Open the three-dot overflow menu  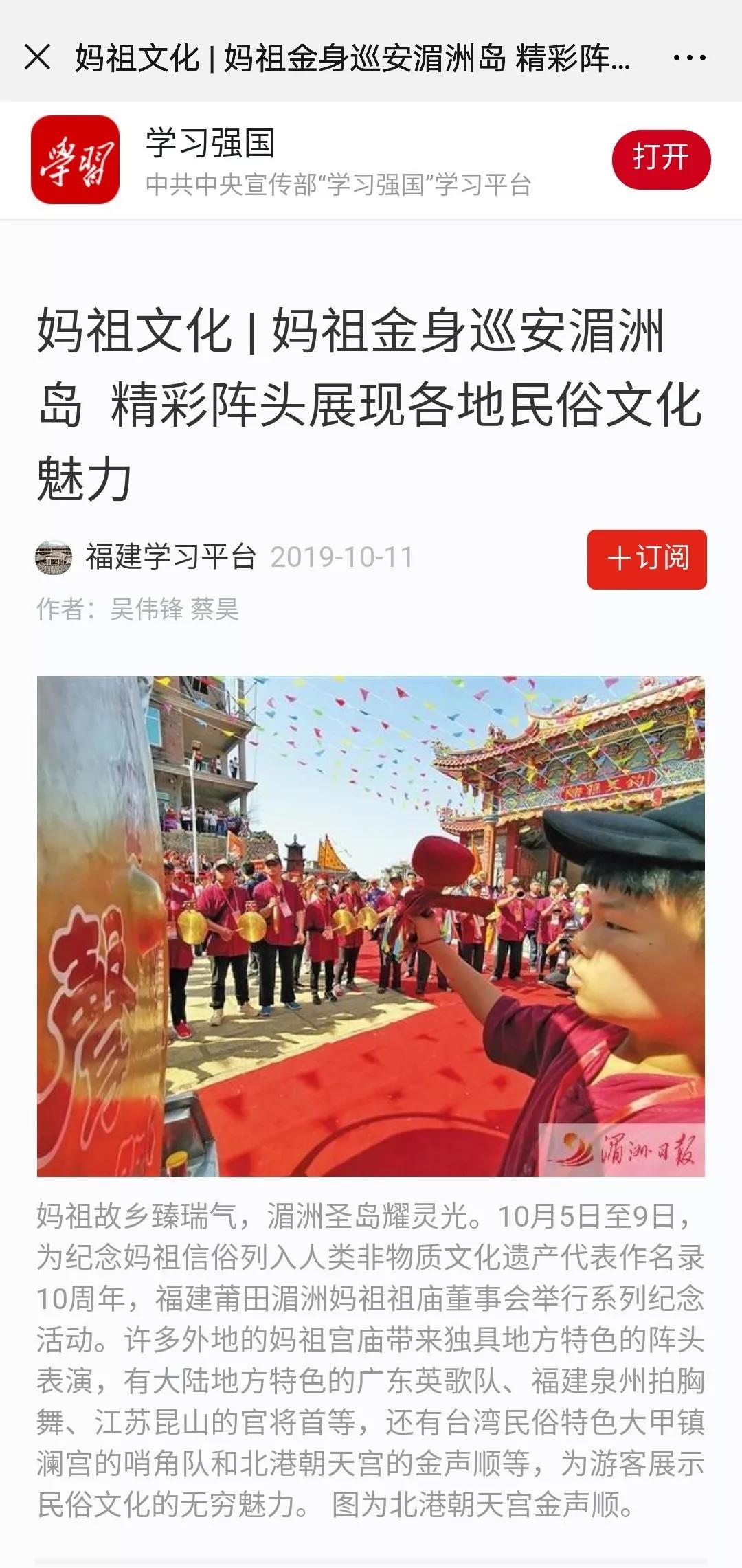tap(688, 58)
